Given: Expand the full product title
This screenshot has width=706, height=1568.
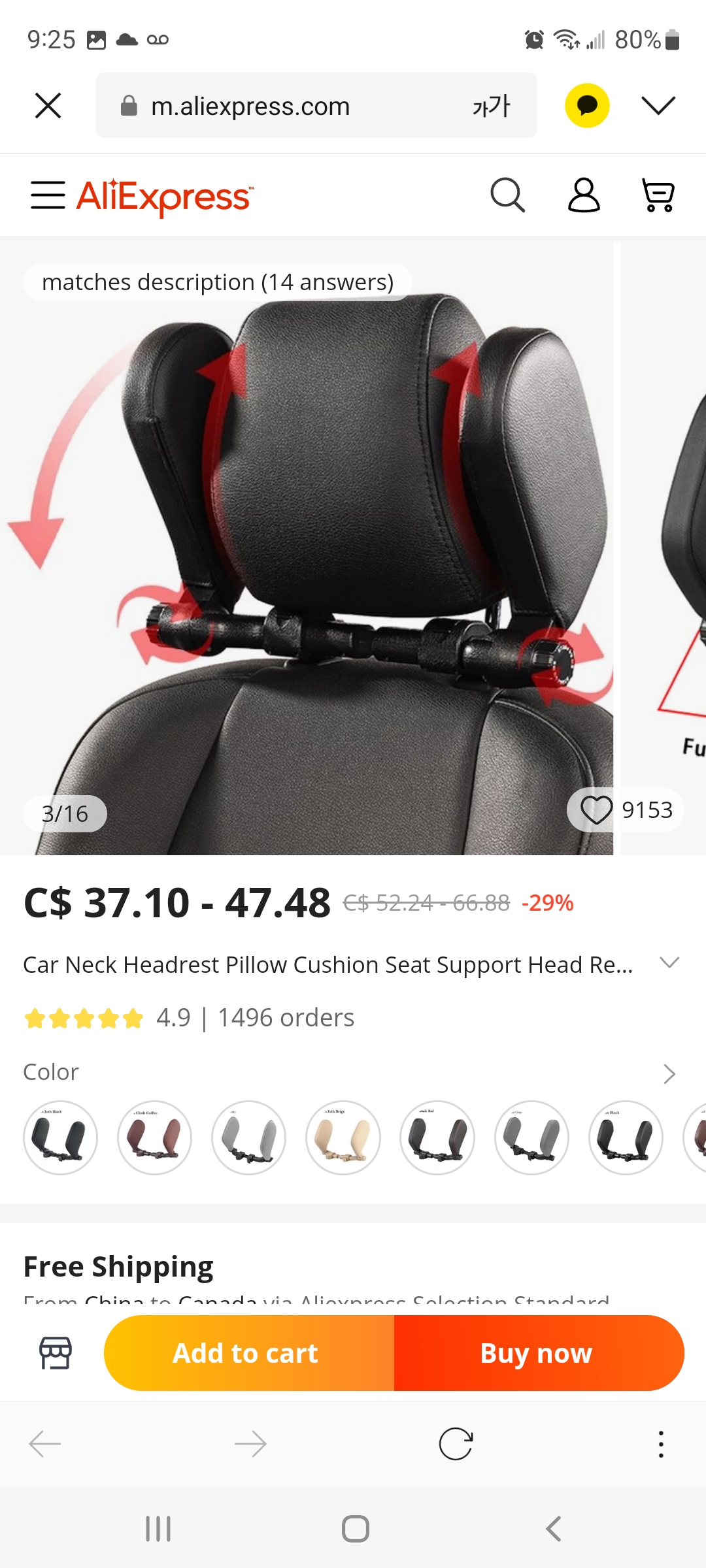Looking at the screenshot, I should 669,962.
